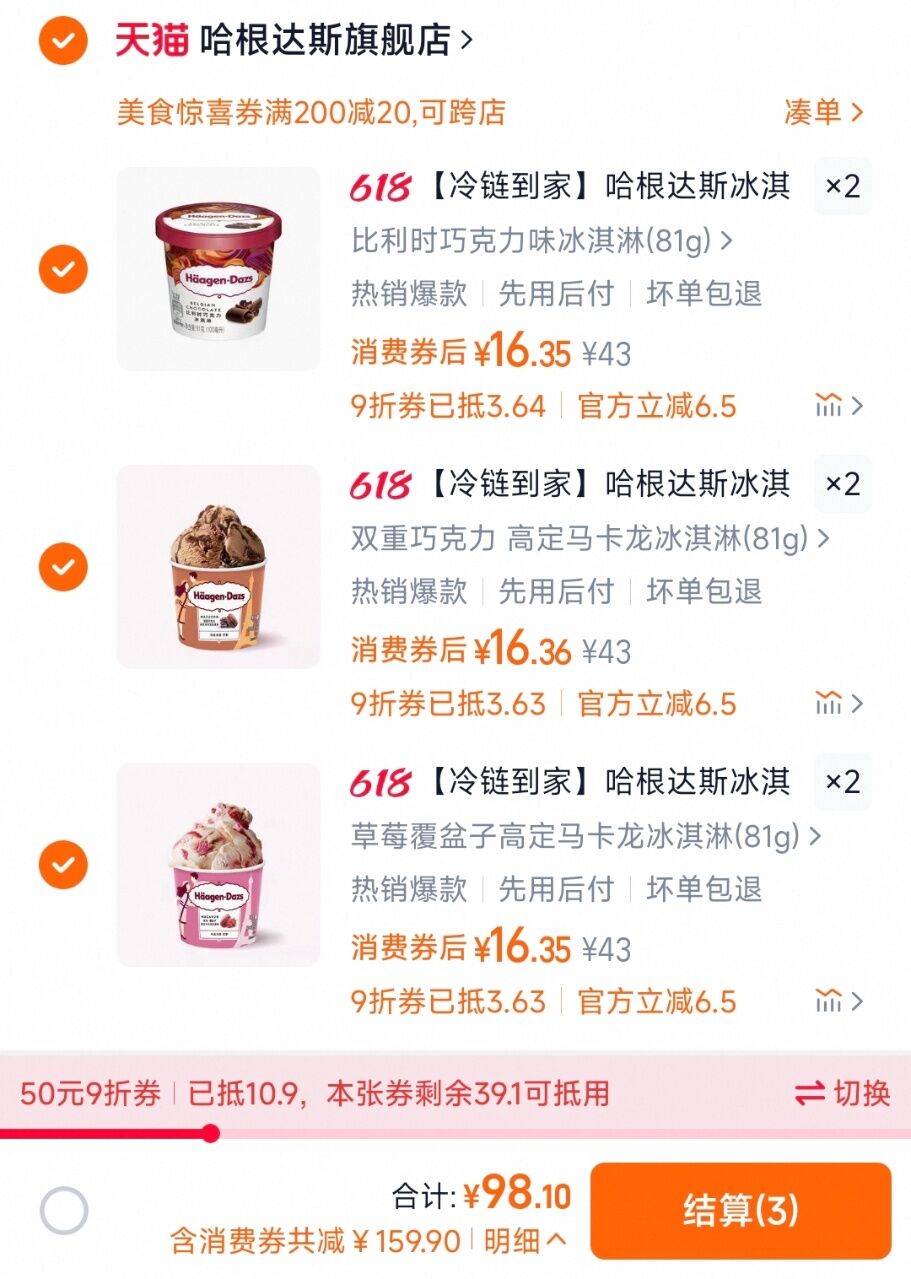Open the 哈根达斯旗舰店 store page

335,41
